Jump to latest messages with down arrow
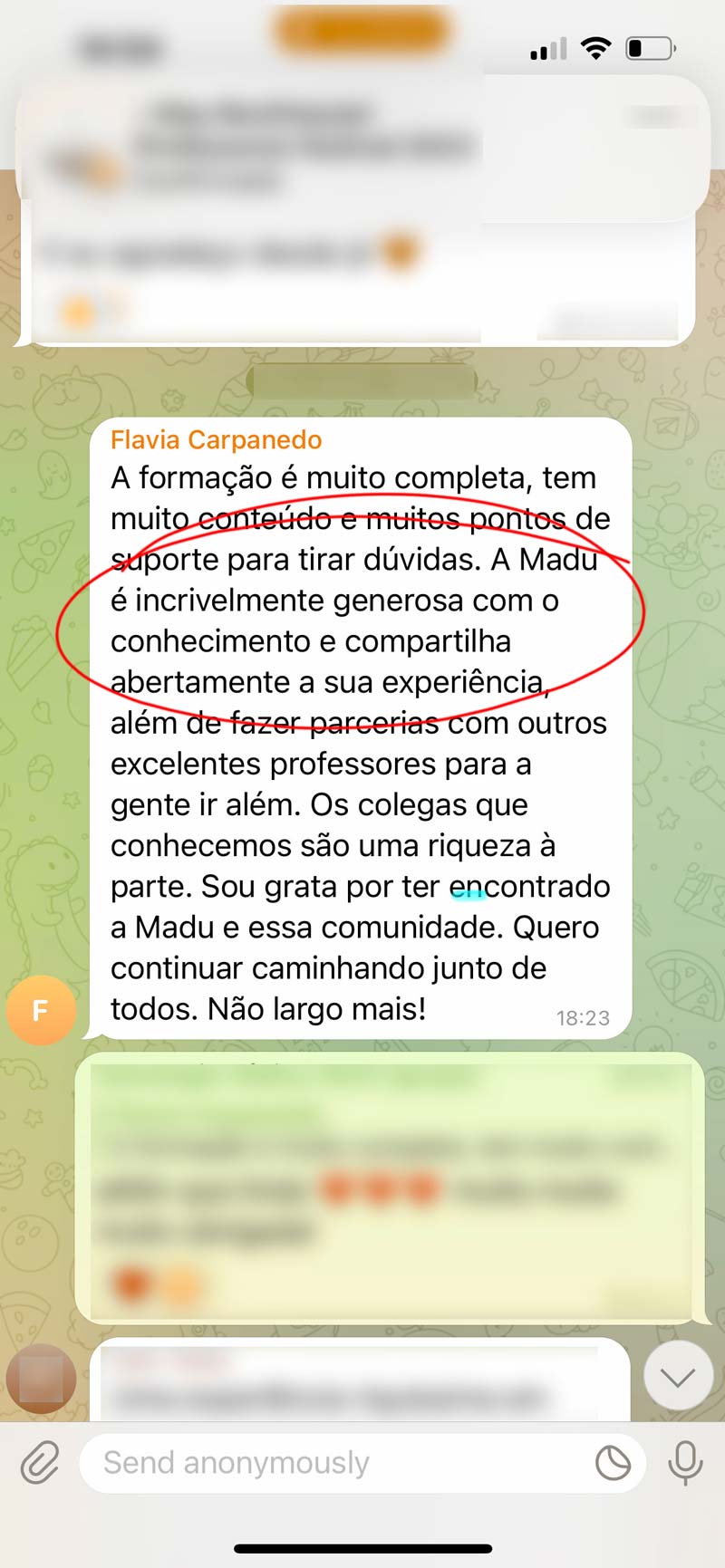725x1568 pixels. point(678,1377)
